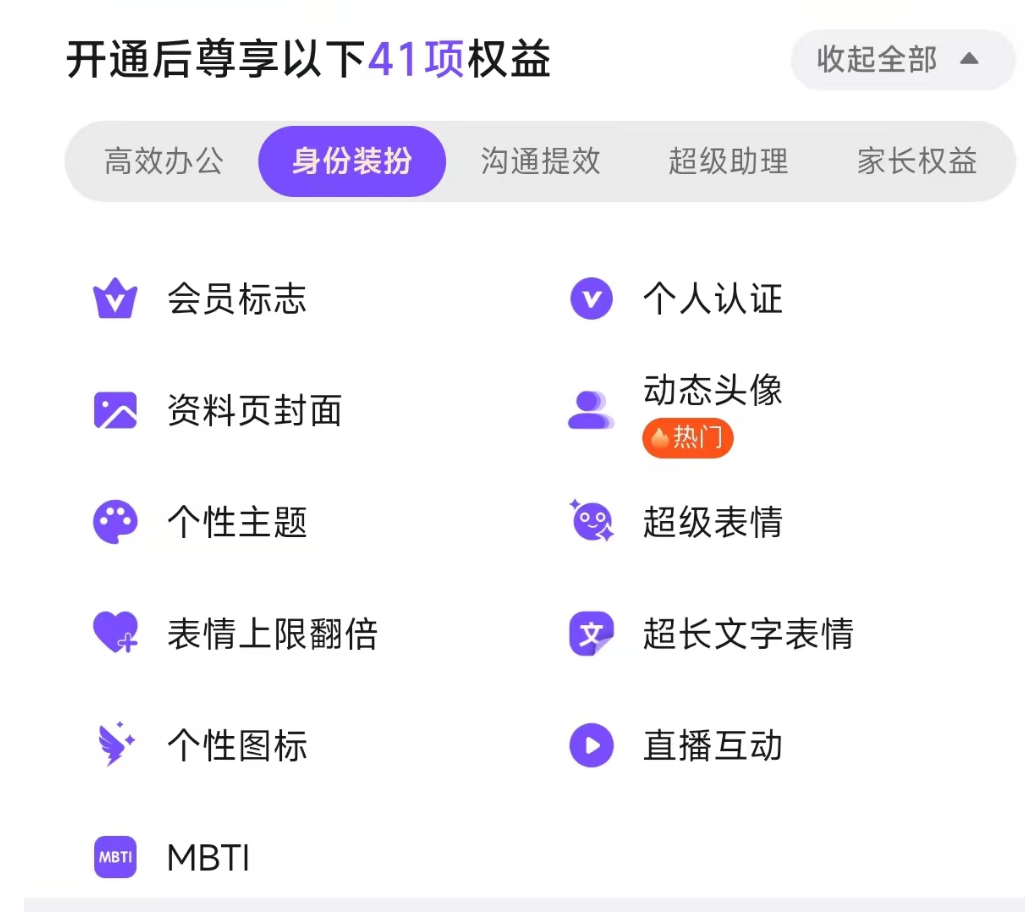Switch to the 高效办公 tab

coord(164,161)
